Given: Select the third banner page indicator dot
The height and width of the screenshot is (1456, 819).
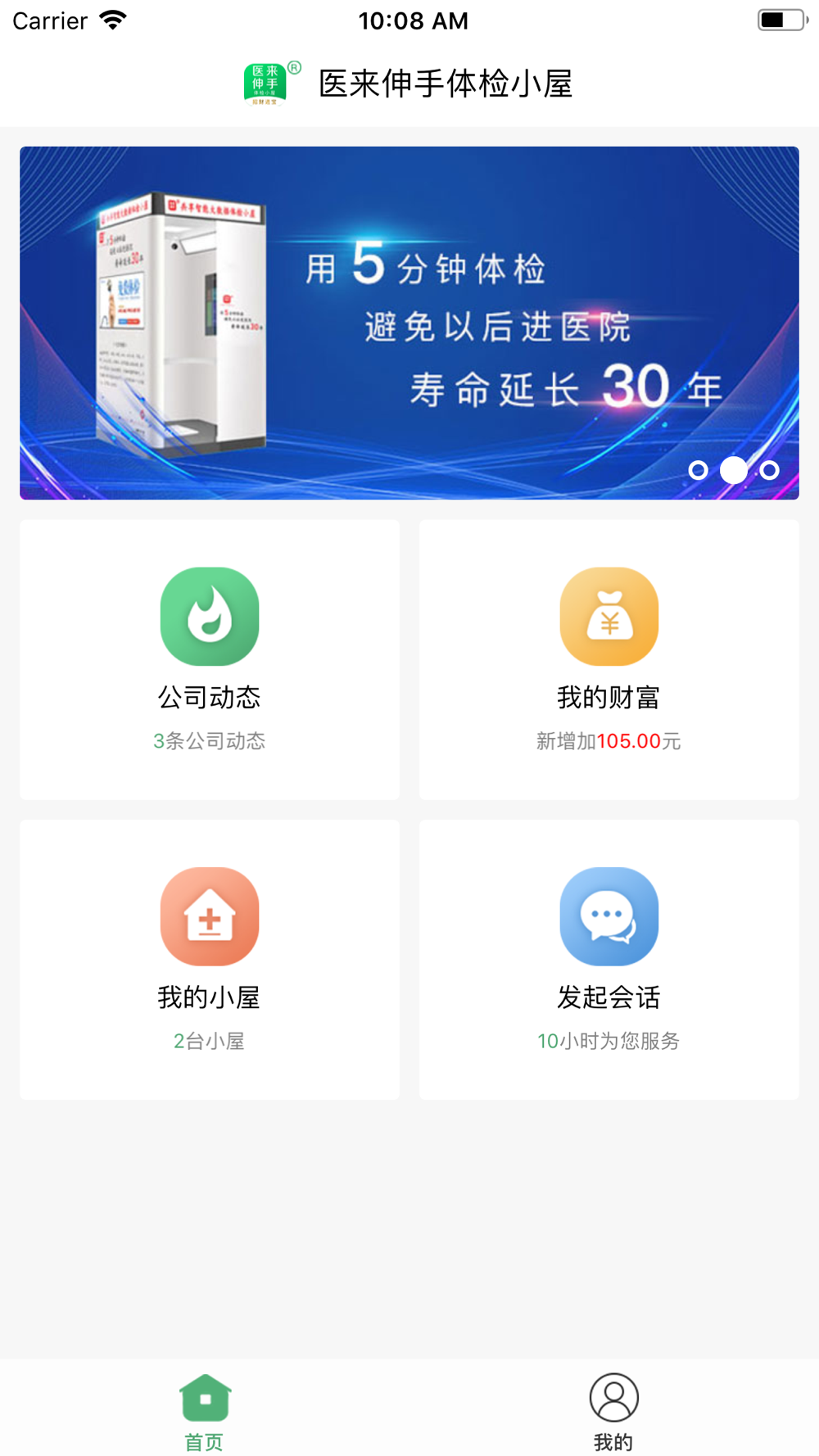Looking at the screenshot, I should (x=769, y=470).
